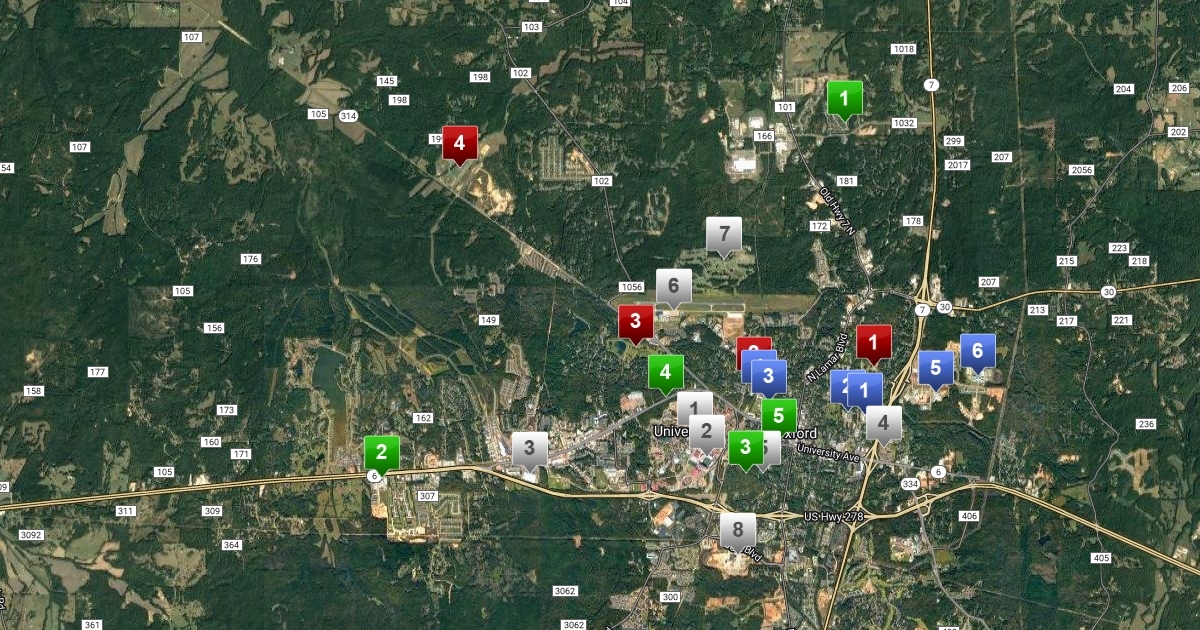Select the blue marker numbered 6
This screenshot has width=1200, height=630.
tap(978, 351)
